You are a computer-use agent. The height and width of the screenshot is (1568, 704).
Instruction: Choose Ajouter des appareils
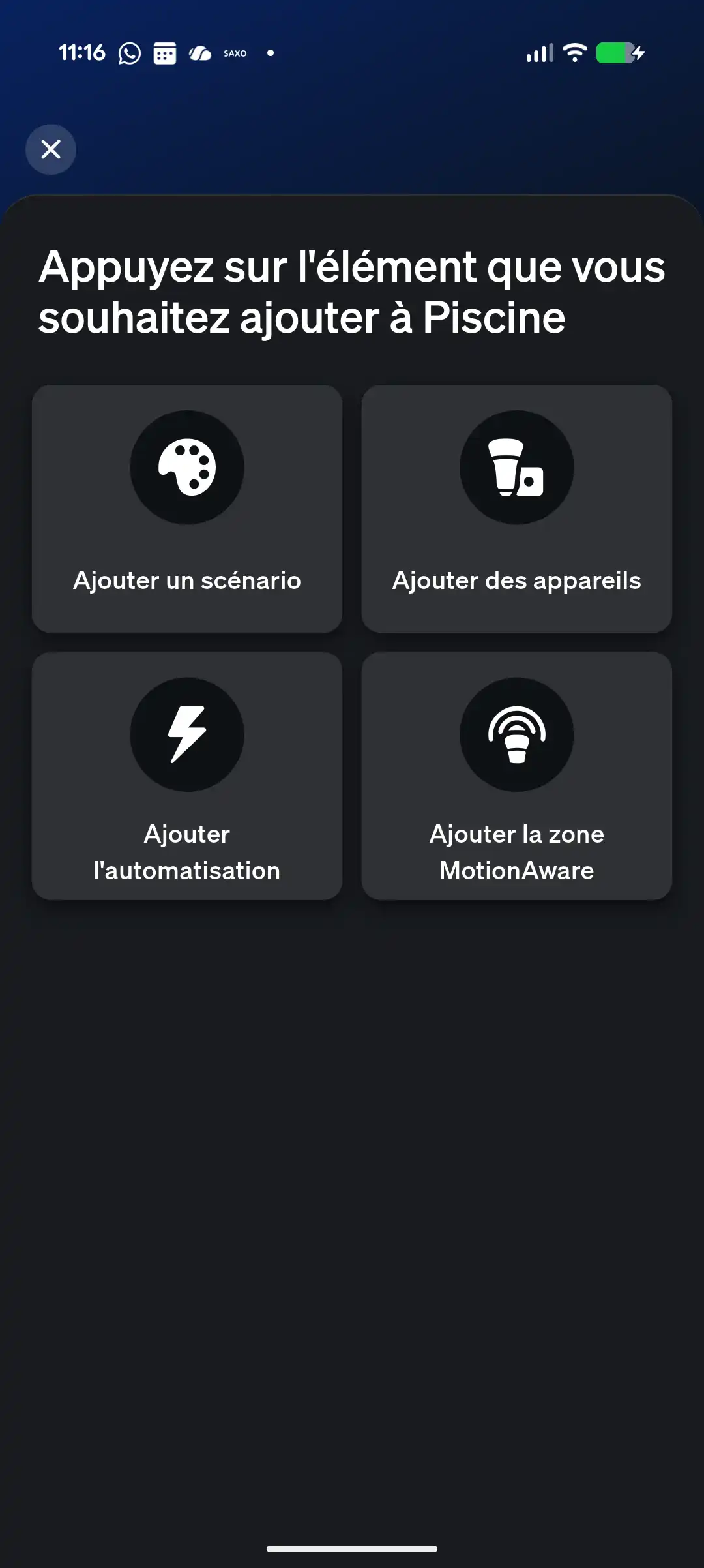[517, 509]
